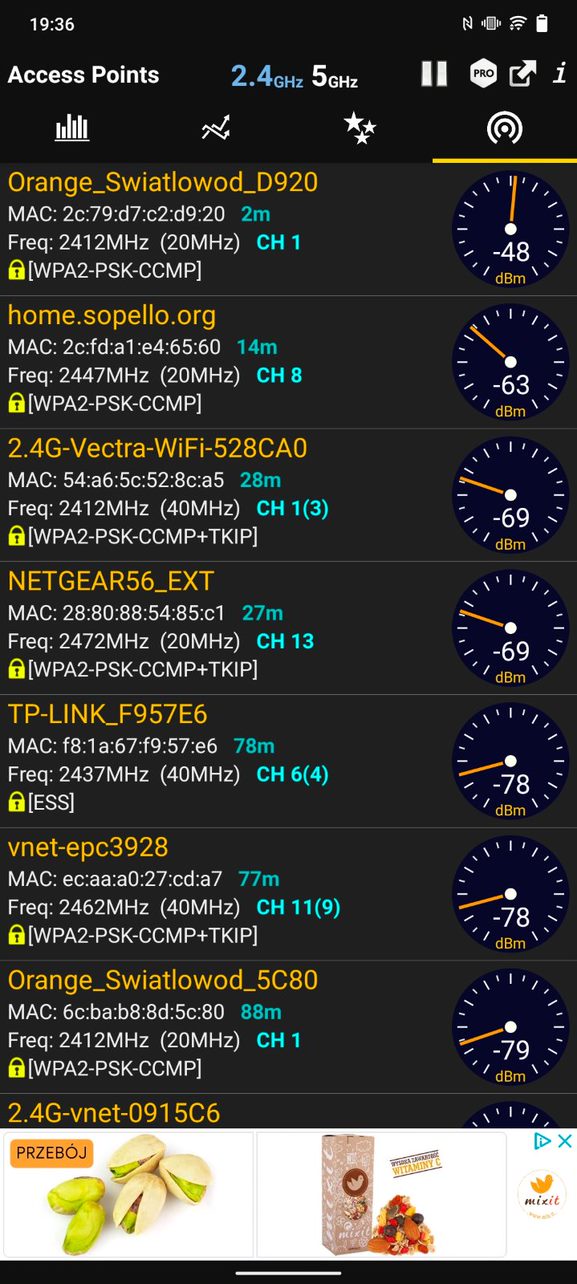Select 2.4G-Vectra-WiFi-528CA0 access point

(288, 495)
